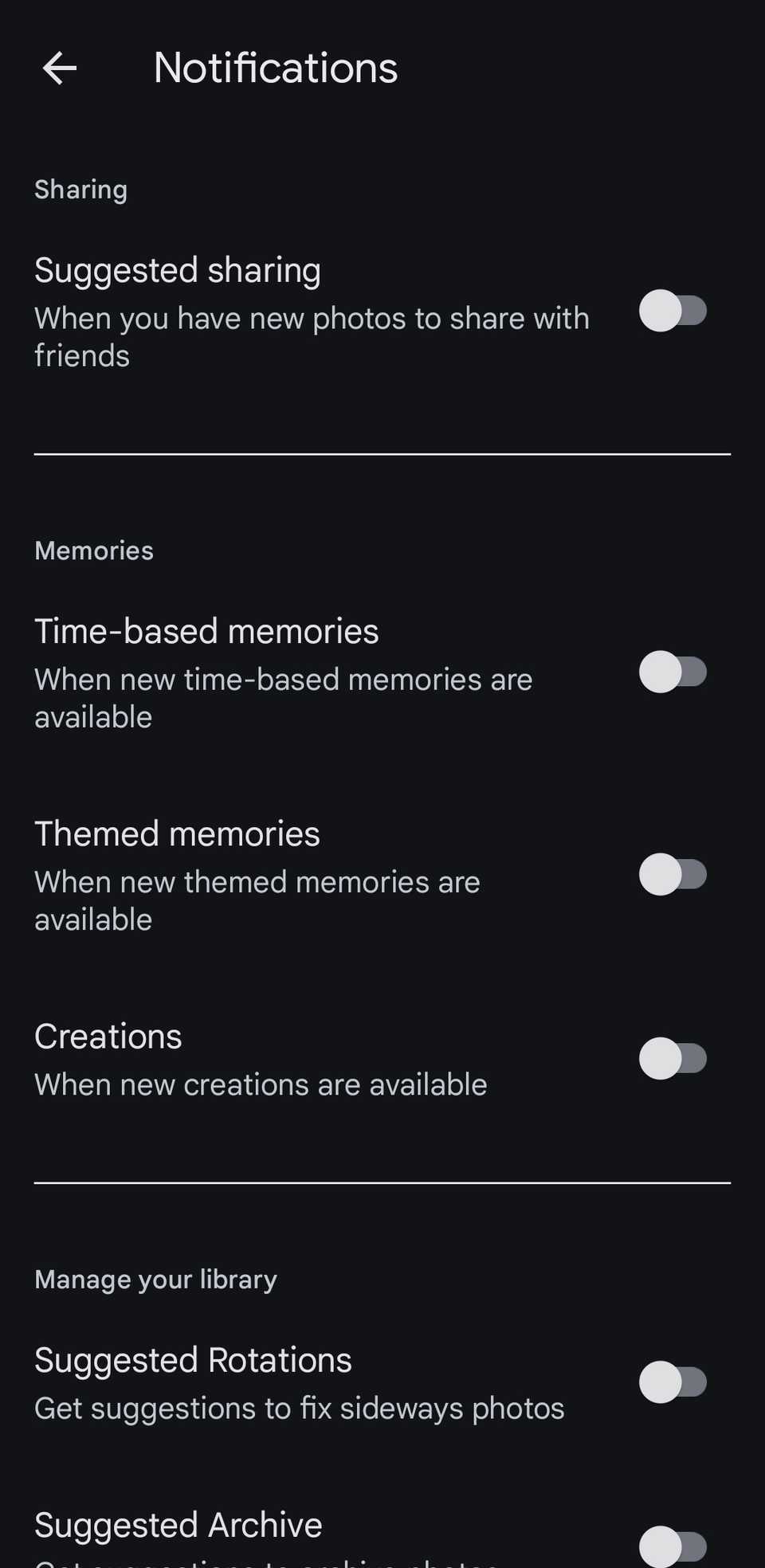765x1568 pixels.
Task: Enable the Suggested Rotations switch
Action: point(673,1382)
